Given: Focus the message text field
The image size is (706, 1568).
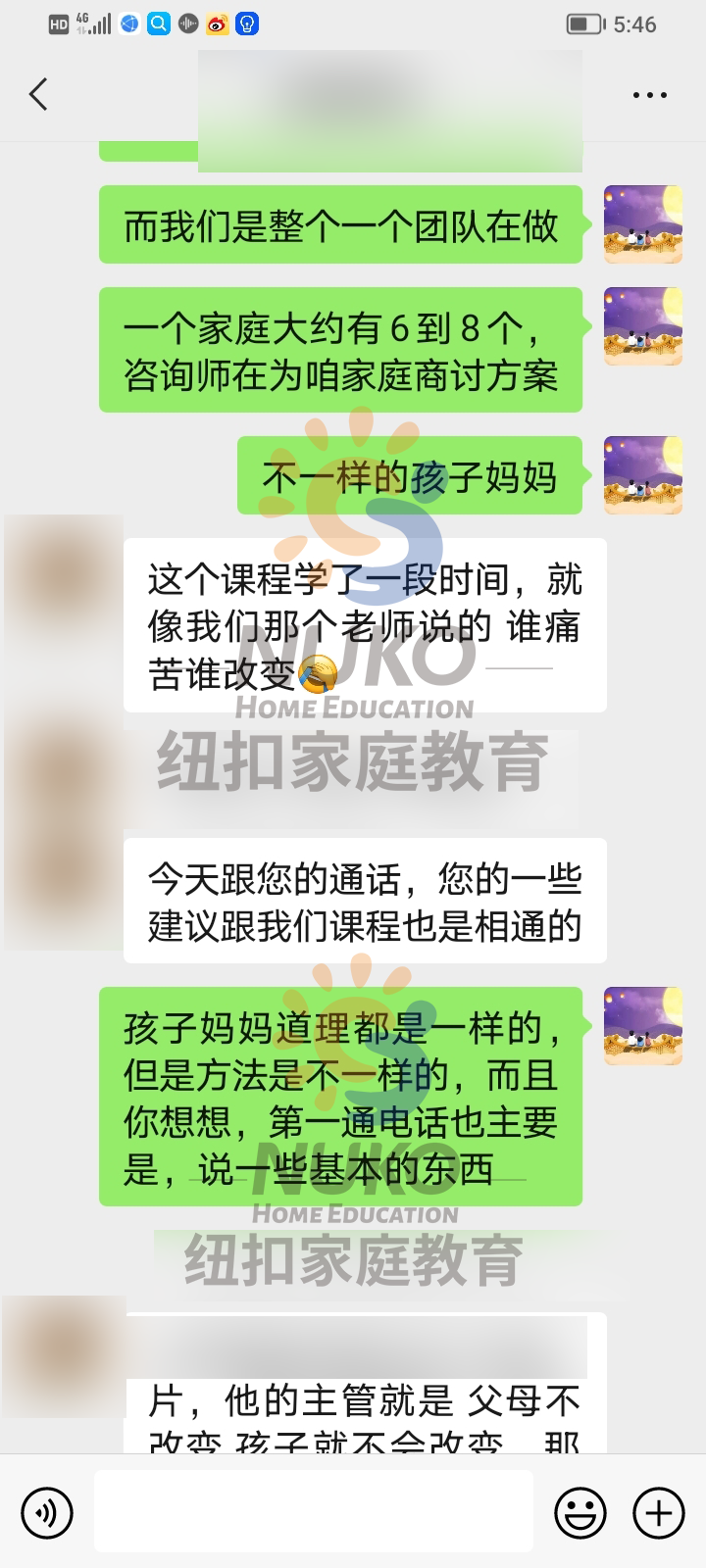Looking at the screenshot, I should (x=314, y=1512).
